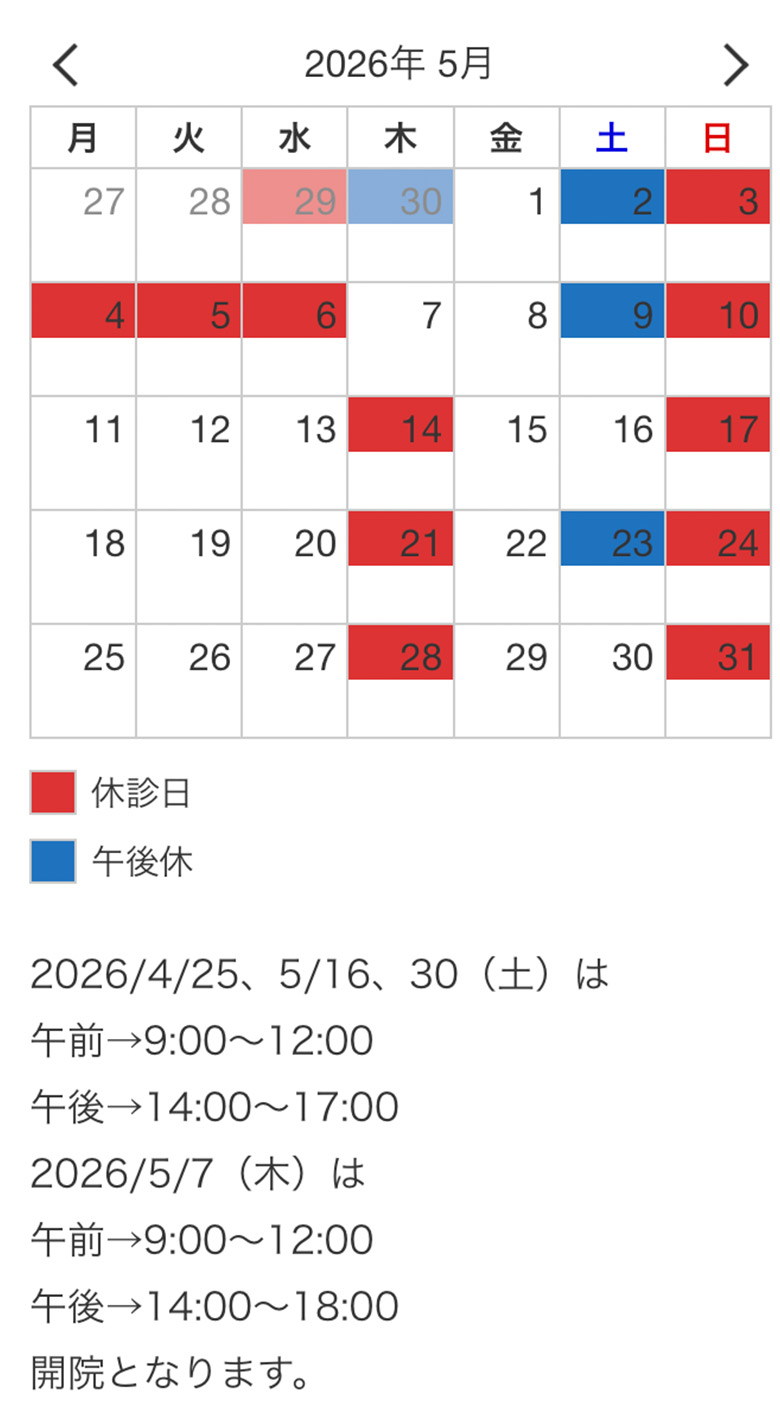Click the next month arrow
The image size is (780, 1425).
[736, 64]
